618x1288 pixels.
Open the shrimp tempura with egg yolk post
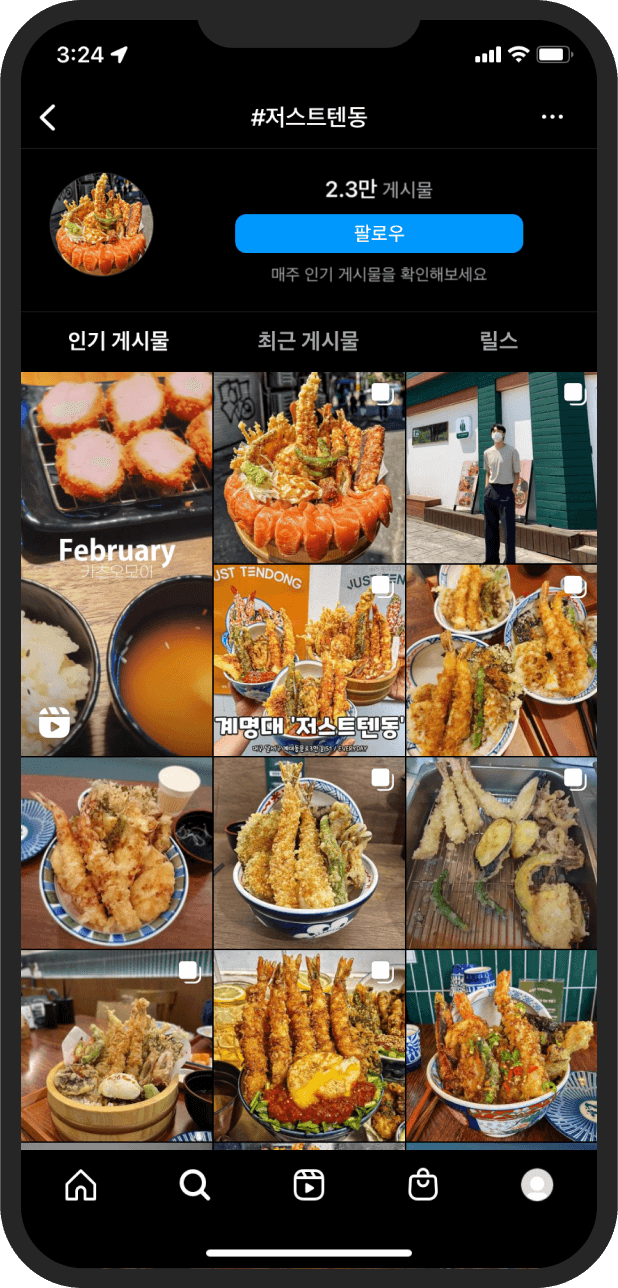309,1045
